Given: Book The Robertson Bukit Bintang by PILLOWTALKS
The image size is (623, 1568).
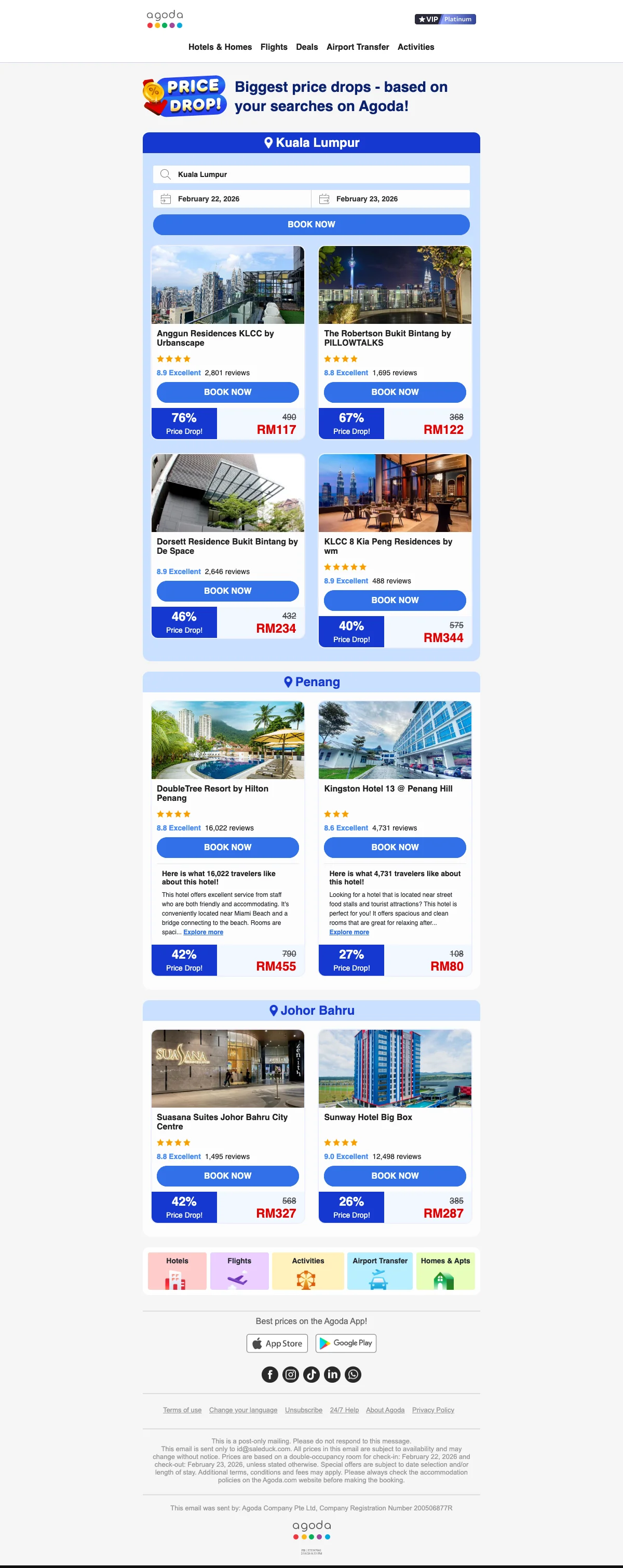Looking at the screenshot, I should [395, 392].
